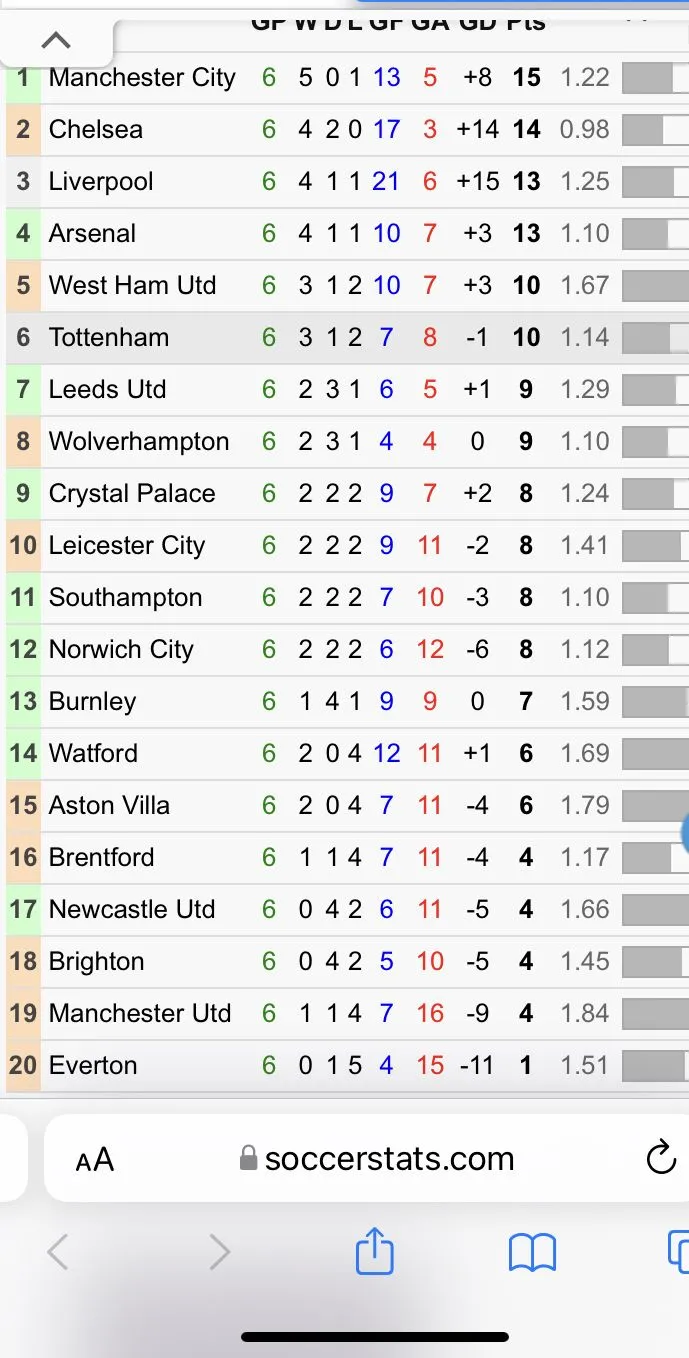This screenshot has width=689, height=1358.
Task: Share this page
Action: (x=375, y=1251)
